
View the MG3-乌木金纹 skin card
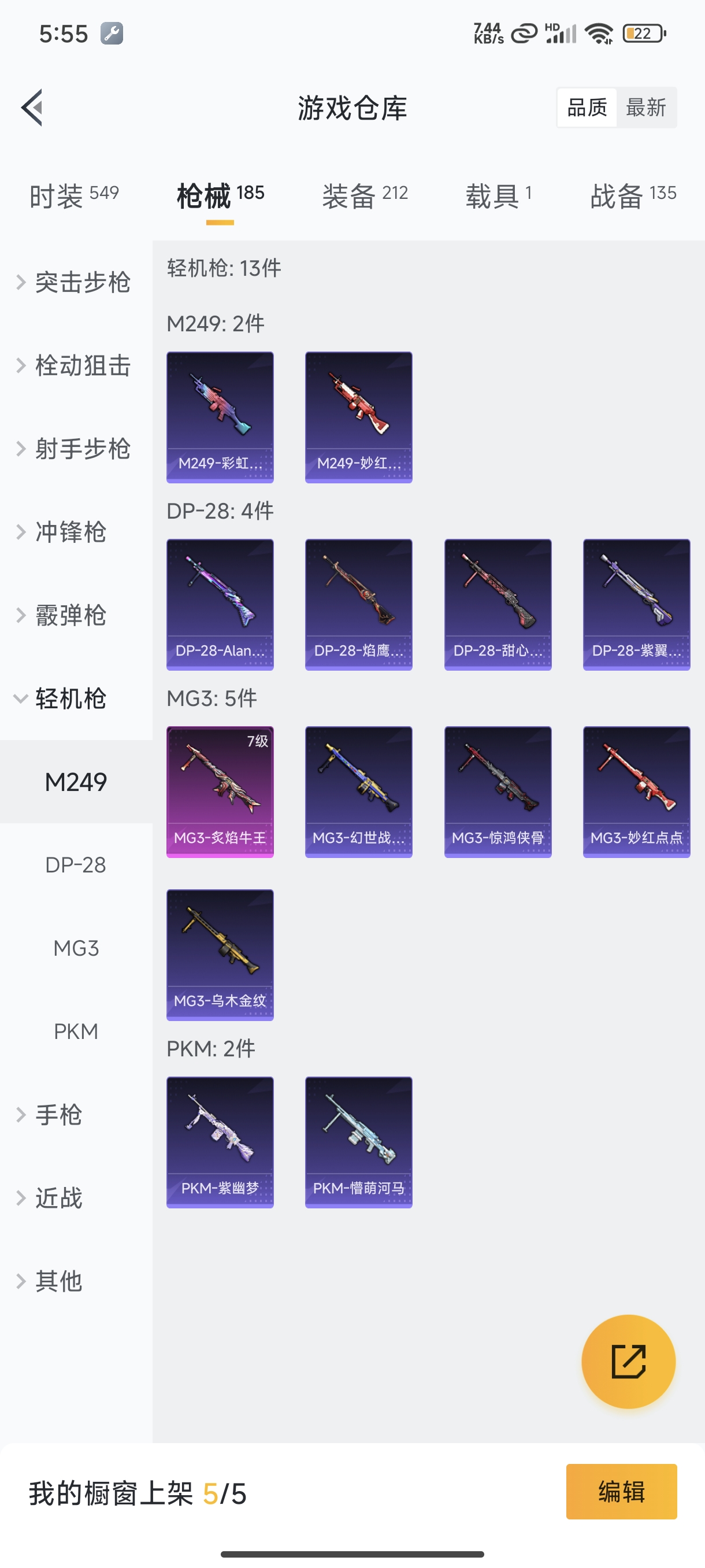pos(220,955)
